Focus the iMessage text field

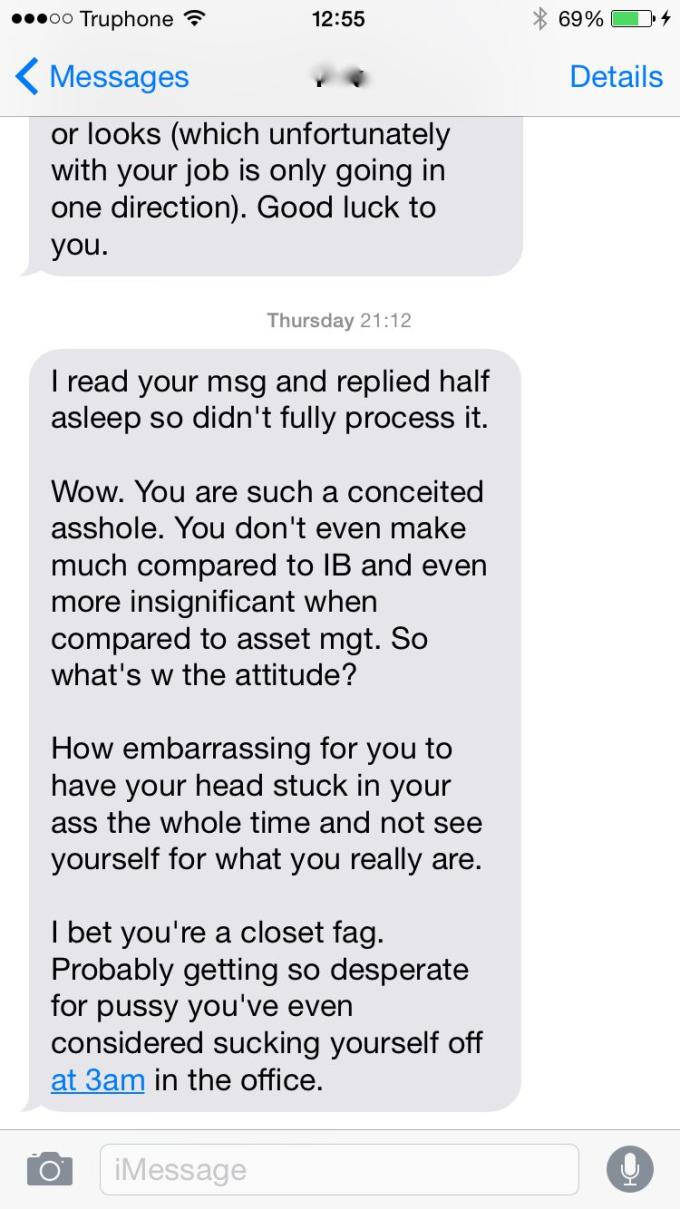click(339, 1169)
